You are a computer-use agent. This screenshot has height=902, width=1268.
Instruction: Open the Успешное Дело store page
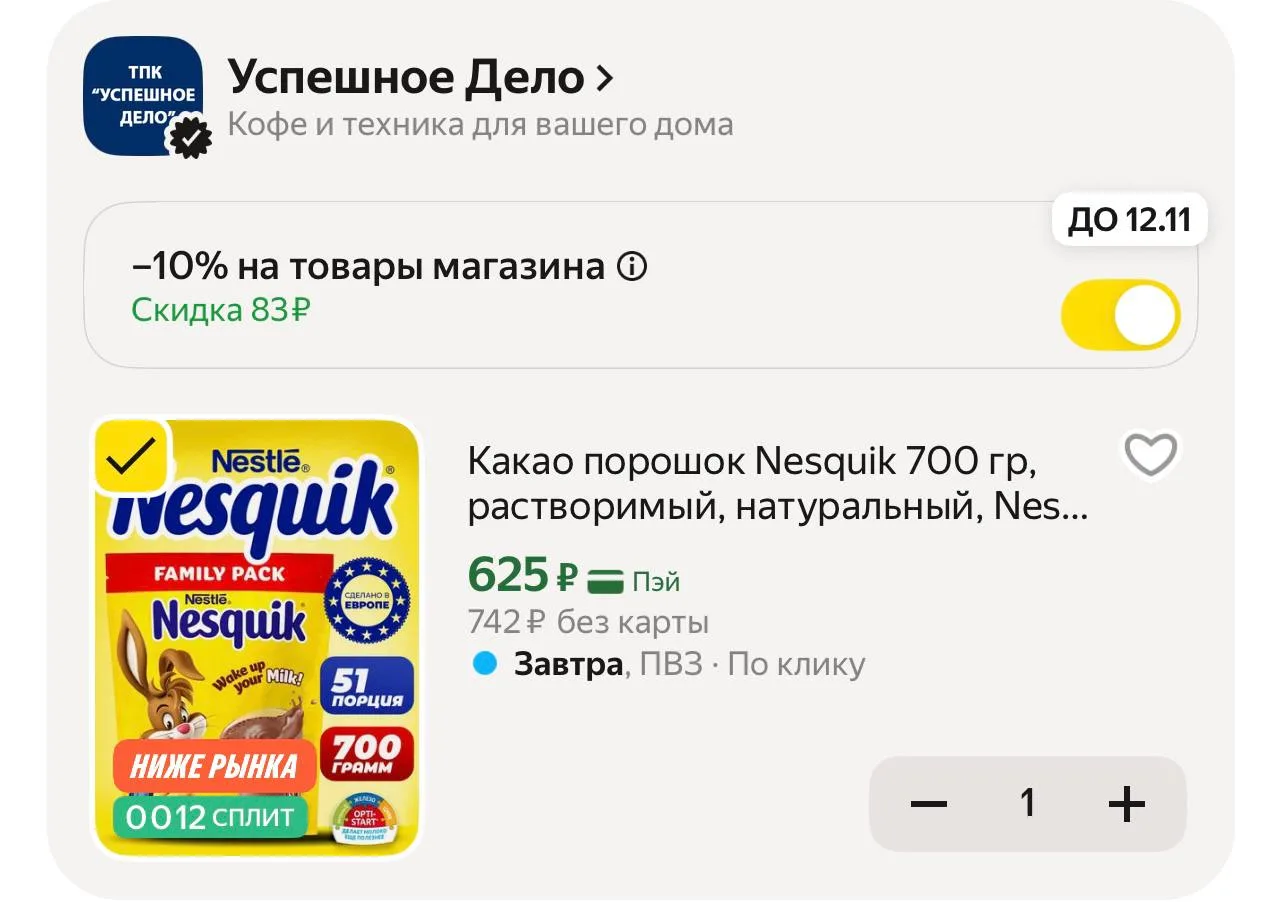(x=420, y=78)
